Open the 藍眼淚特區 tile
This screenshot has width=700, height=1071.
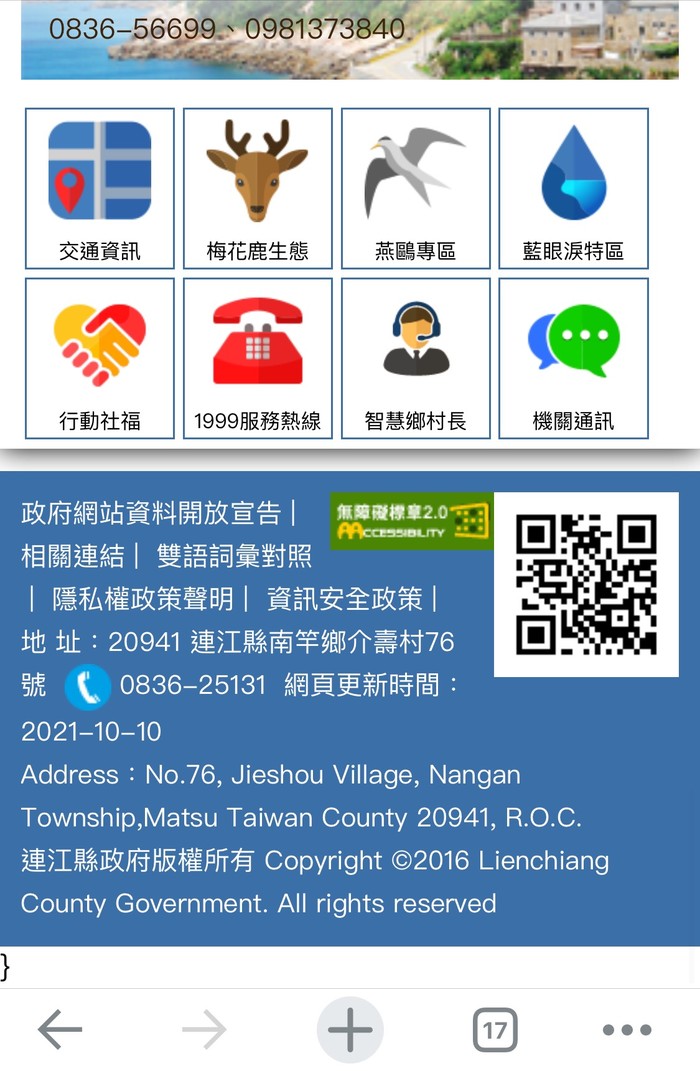click(x=573, y=188)
